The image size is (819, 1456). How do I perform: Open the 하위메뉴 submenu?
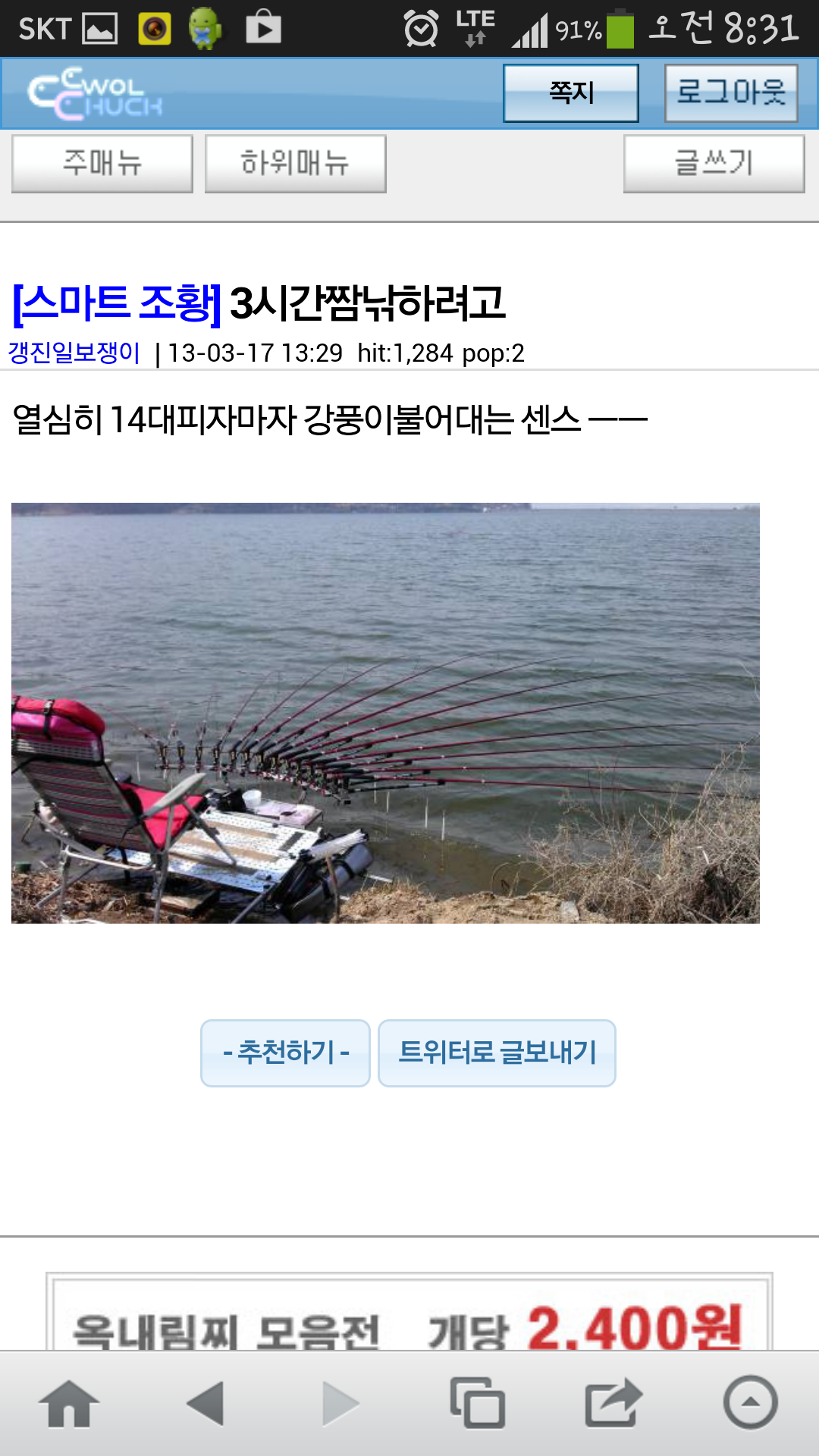[x=295, y=164]
